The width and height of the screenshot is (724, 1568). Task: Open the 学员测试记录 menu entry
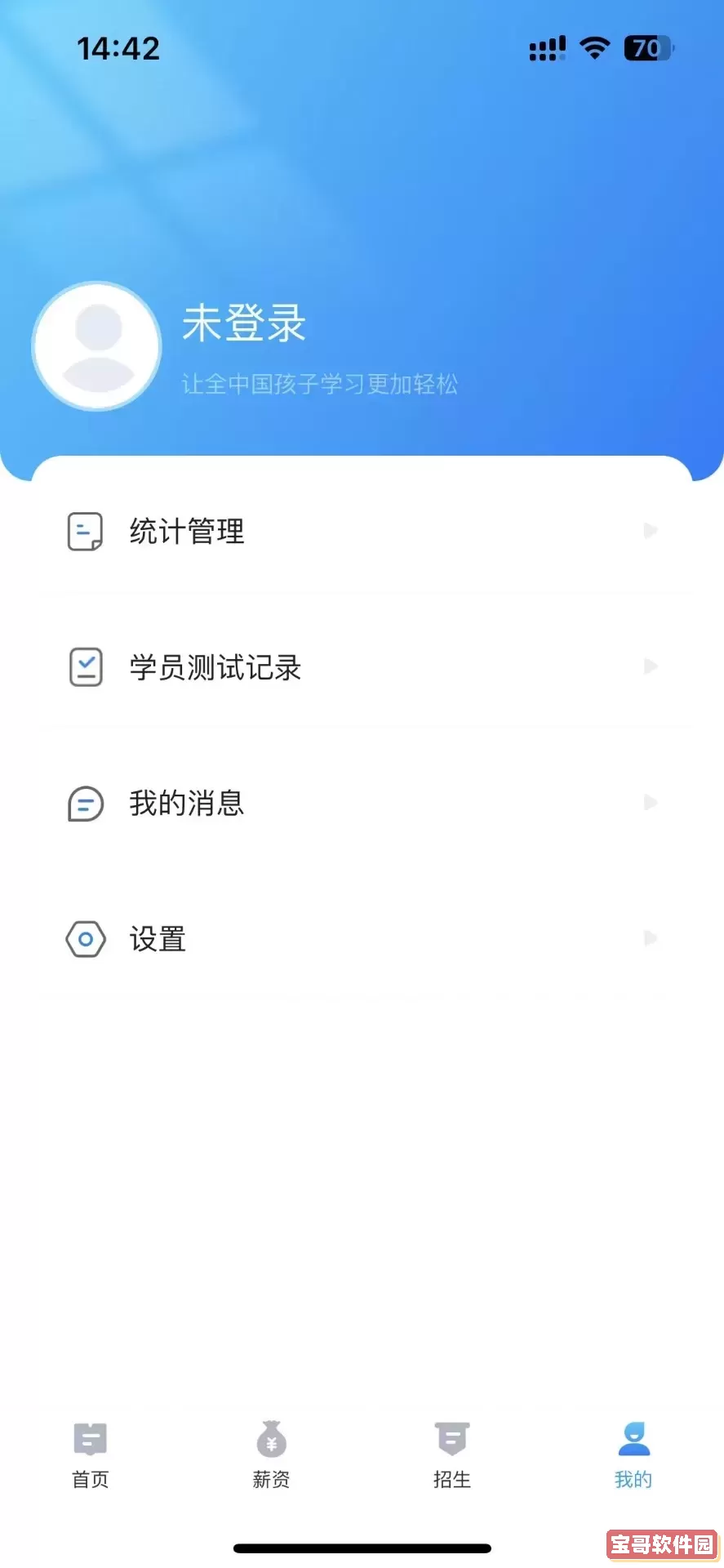point(216,666)
